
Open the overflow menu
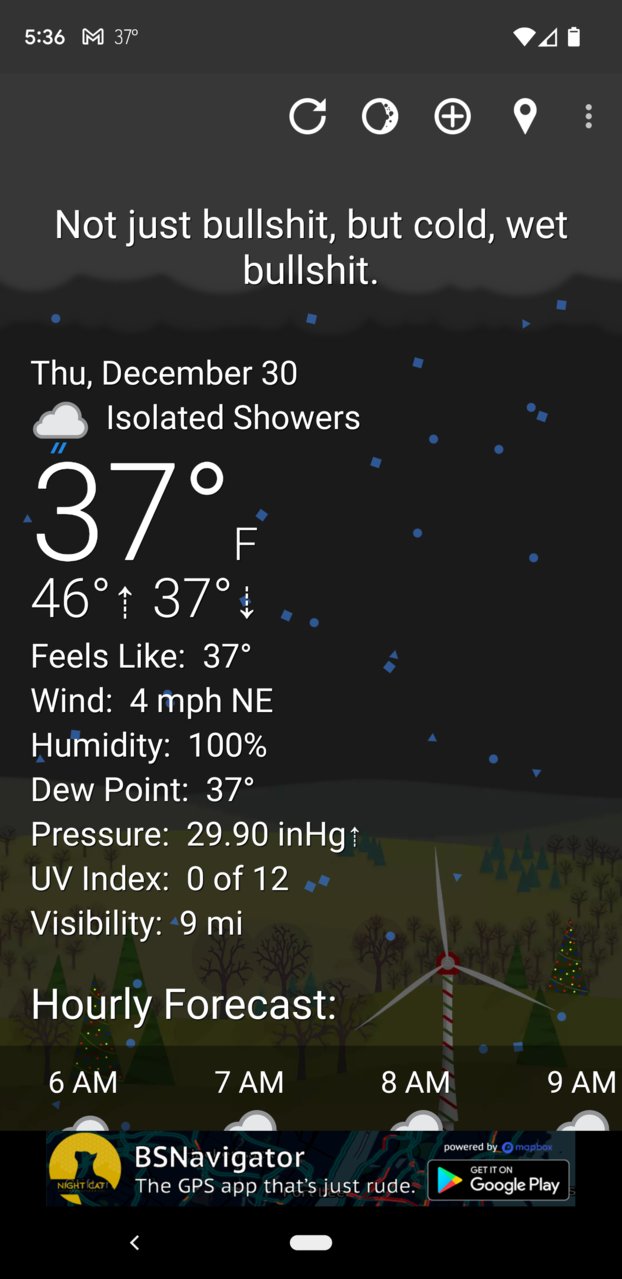(x=588, y=117)
